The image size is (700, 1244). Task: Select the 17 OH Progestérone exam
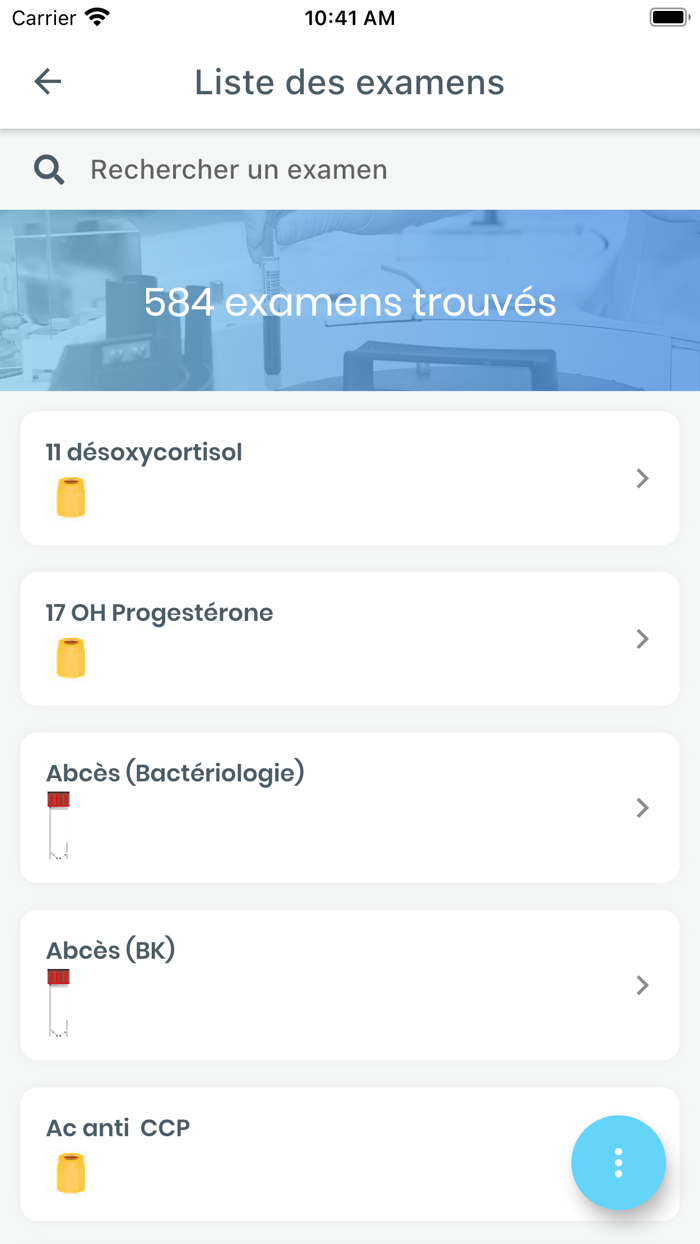(349, 638)
